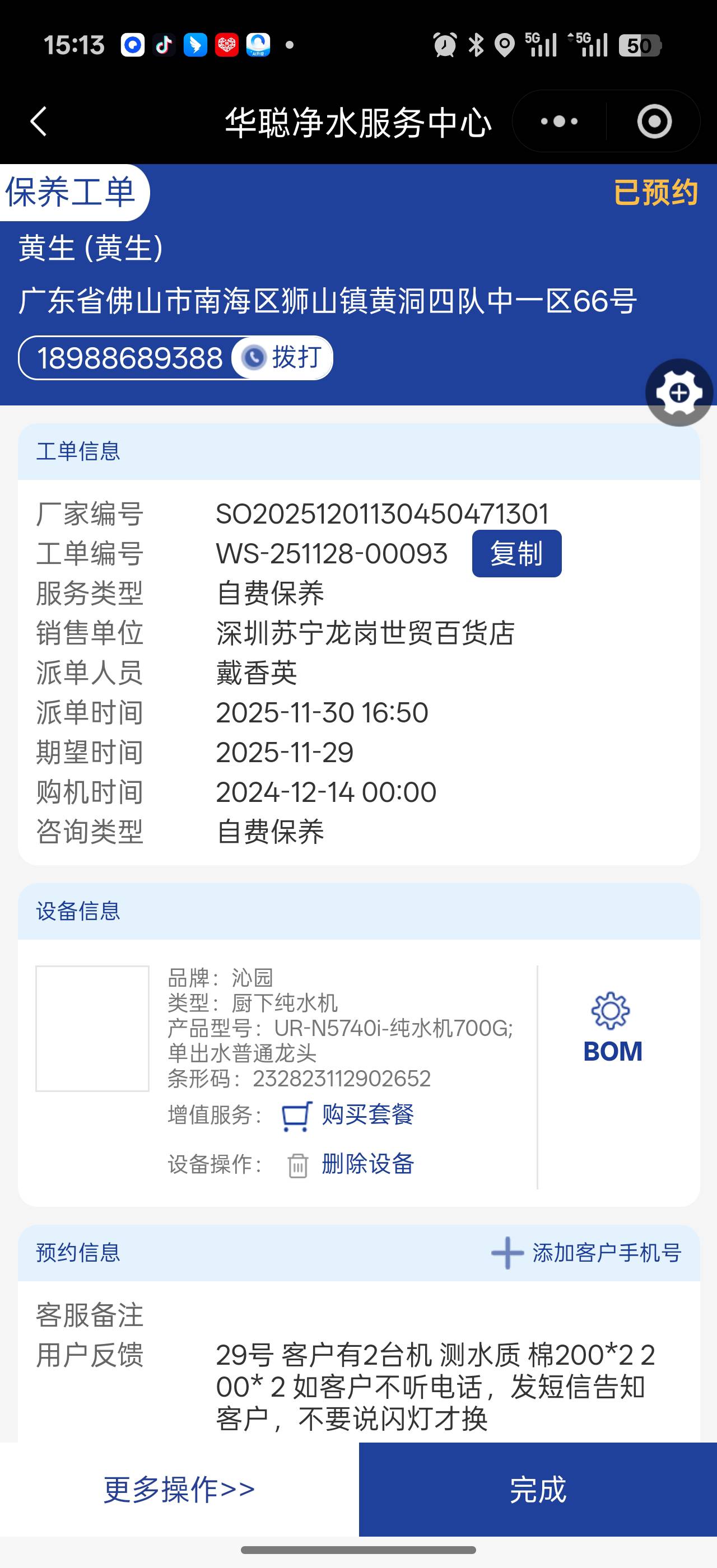Tap 完成 to complete the work order
This screenshot has width=717, height=1568.
(x=537, y=1489)
